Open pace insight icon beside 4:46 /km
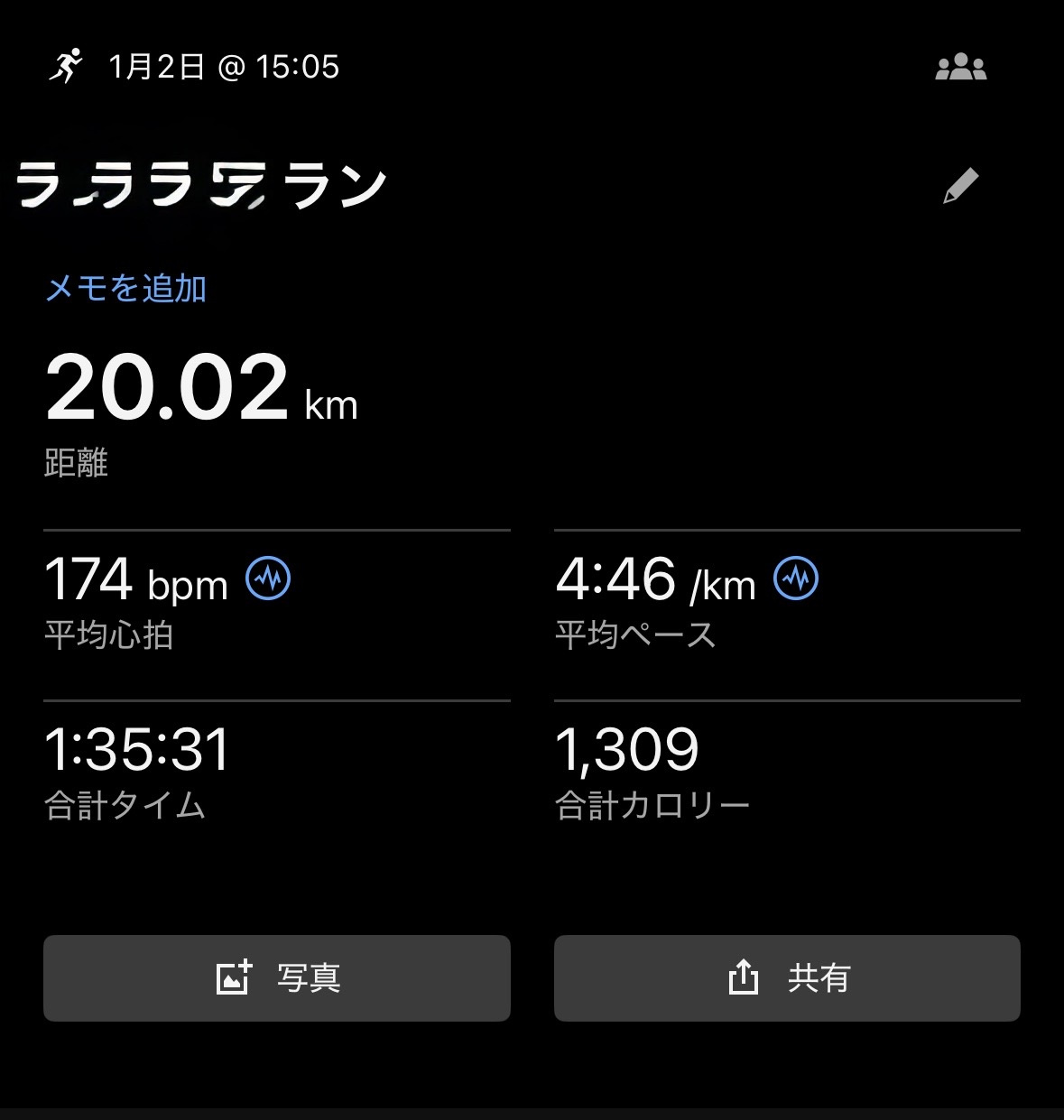This screenshot has width=1064, height=1120. 796,579
